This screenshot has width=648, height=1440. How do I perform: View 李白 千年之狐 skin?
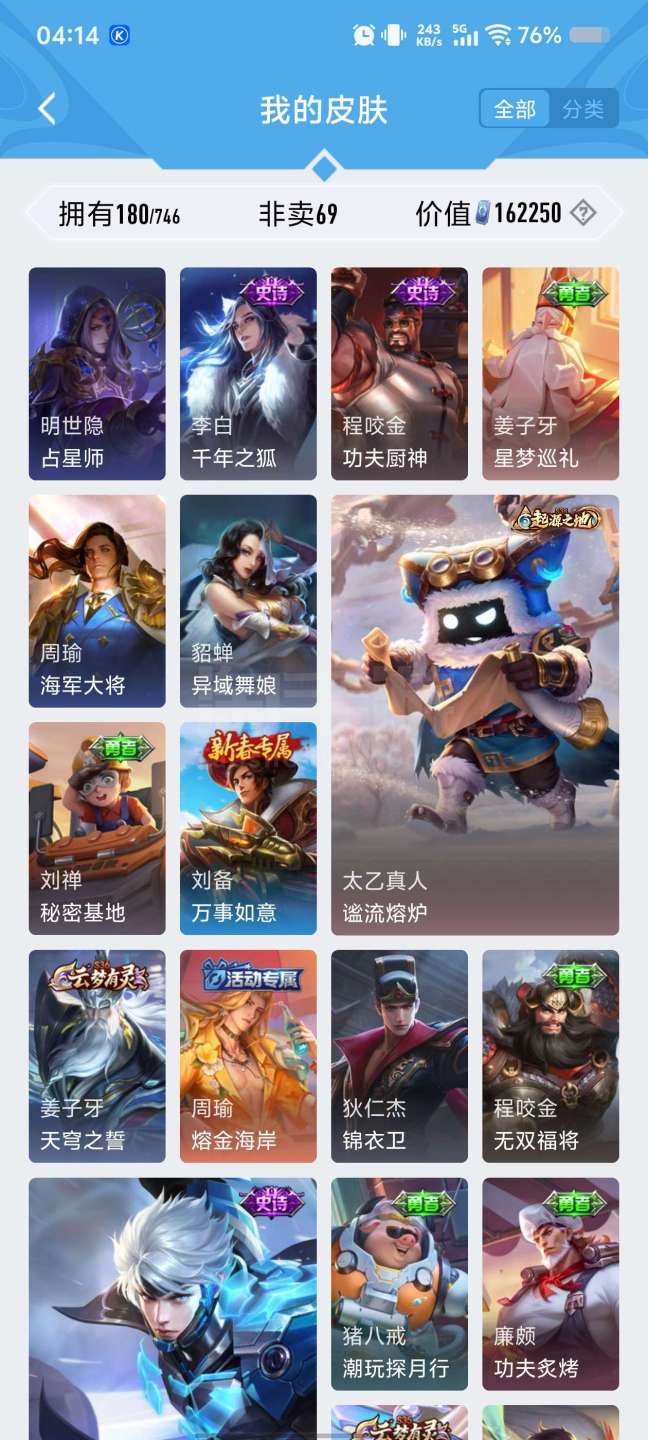point(248,373)
